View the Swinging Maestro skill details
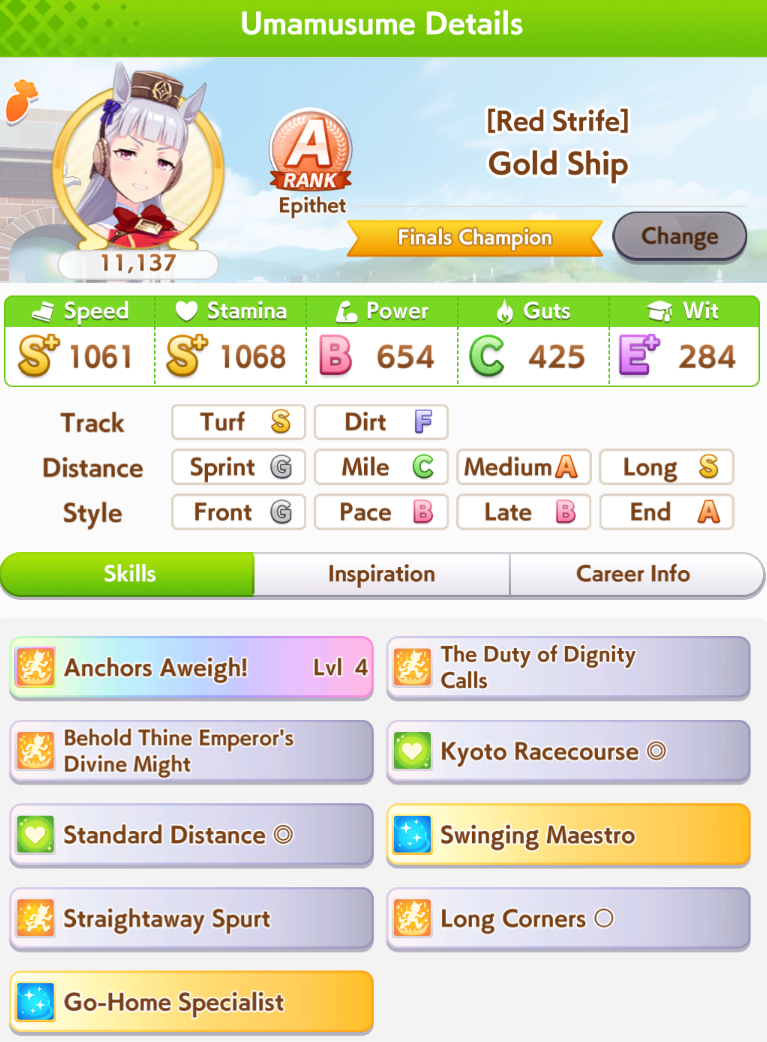This screenshot has width=767, height=1042. tap(568, 835)
